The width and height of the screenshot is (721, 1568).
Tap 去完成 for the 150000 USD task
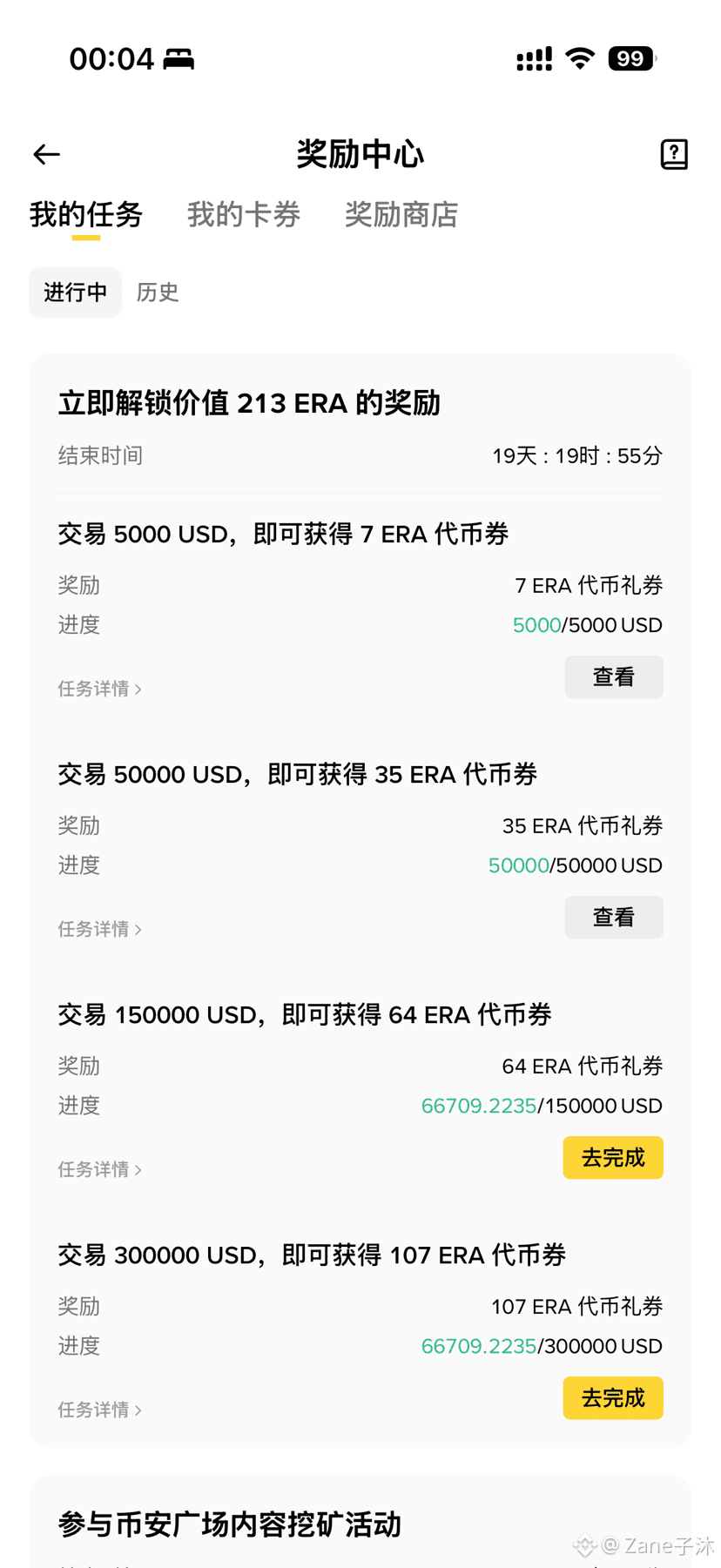[x=614, y=1158]
